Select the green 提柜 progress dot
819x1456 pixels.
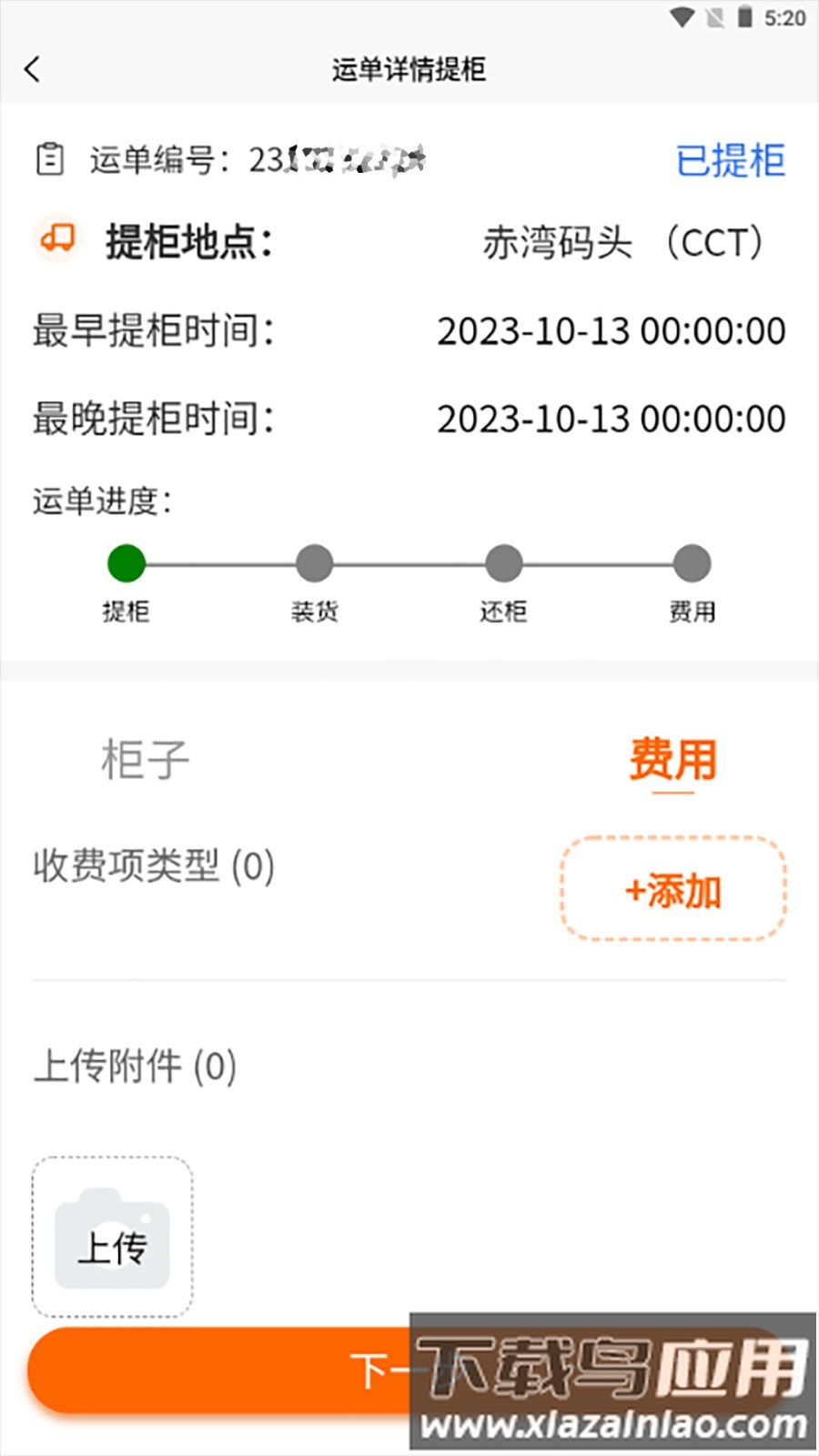tap(125, 564)
